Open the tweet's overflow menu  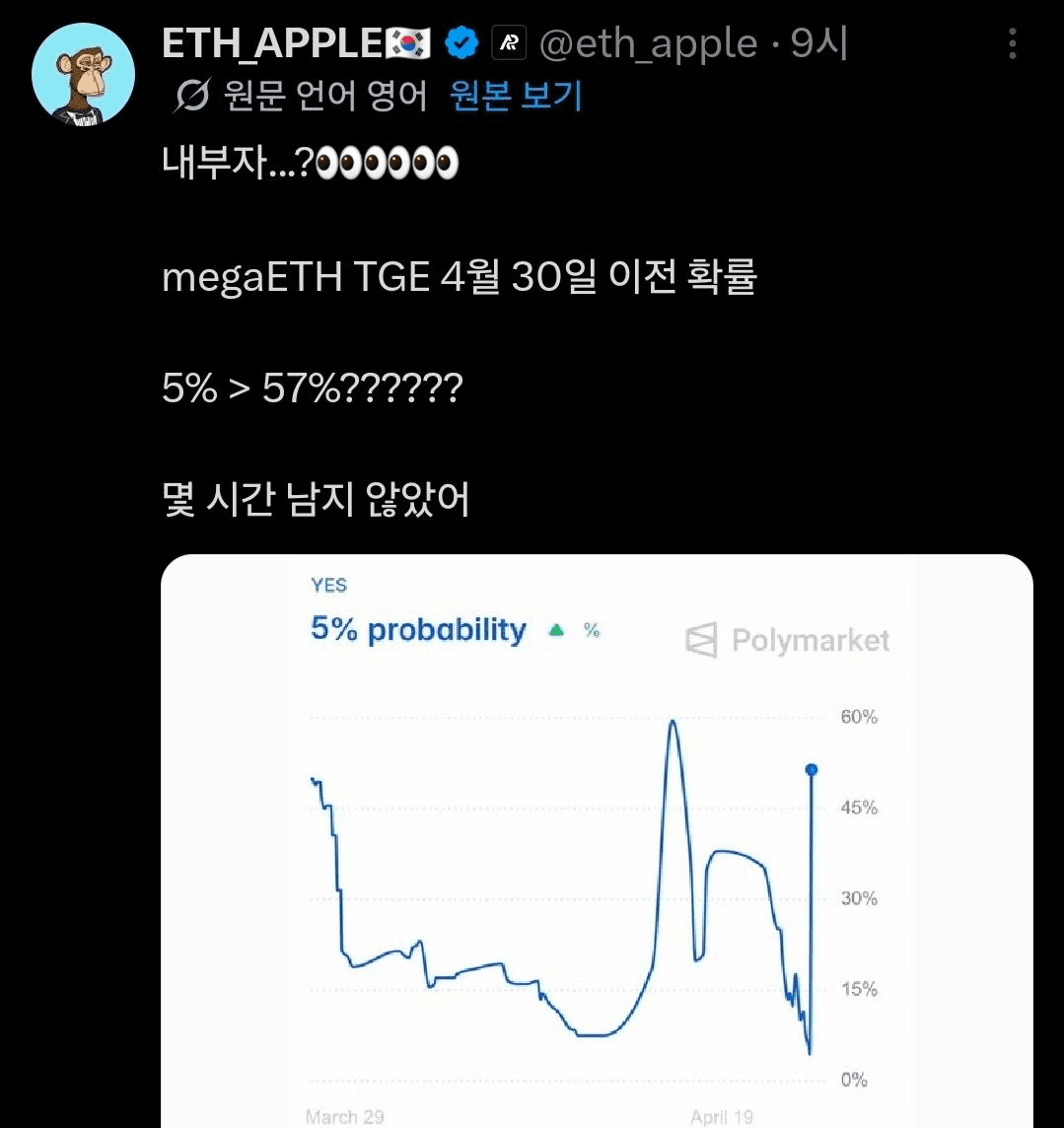tap(1012, 43)
